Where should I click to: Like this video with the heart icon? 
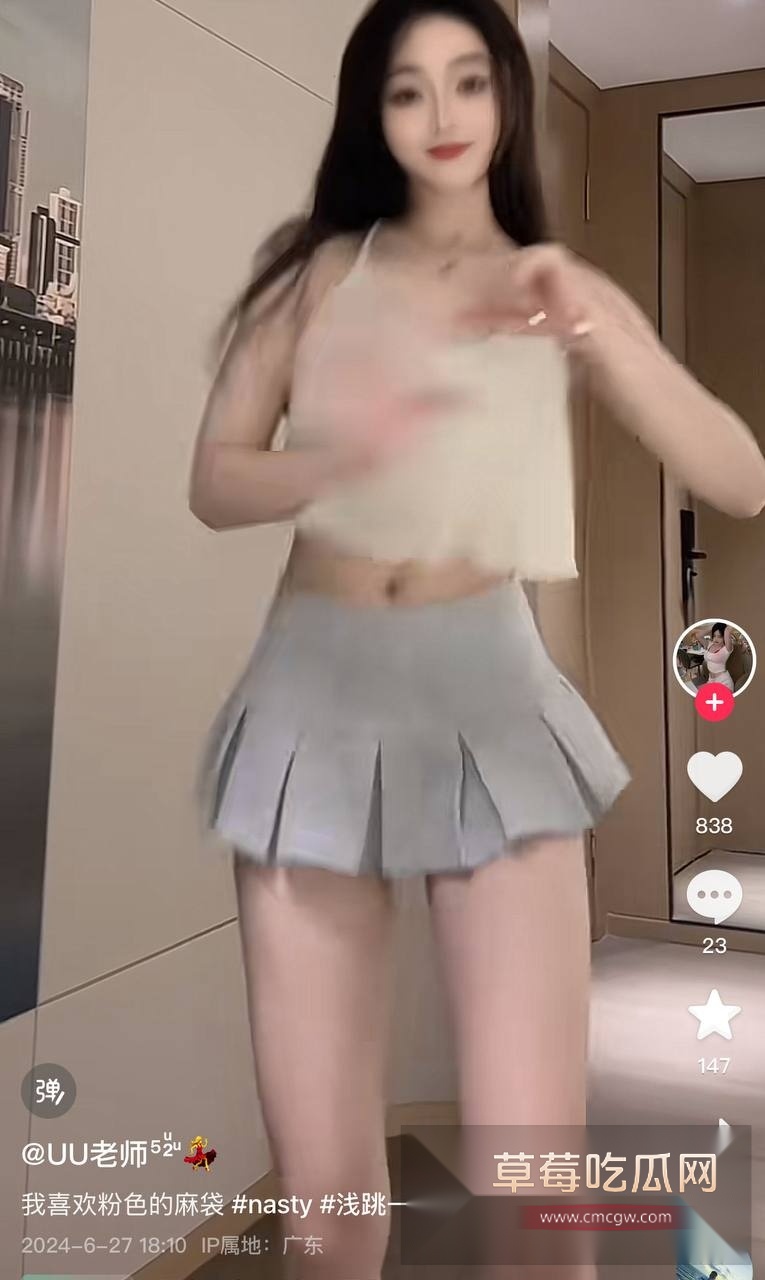click(x=714, y=777)
